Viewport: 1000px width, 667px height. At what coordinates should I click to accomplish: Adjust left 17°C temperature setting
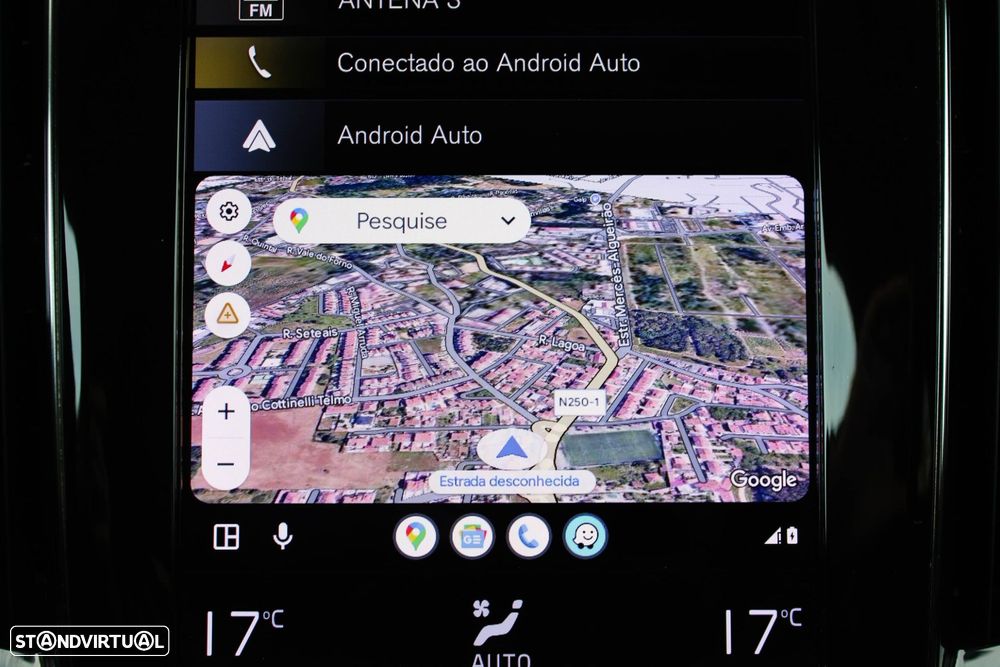coord(243,632)
